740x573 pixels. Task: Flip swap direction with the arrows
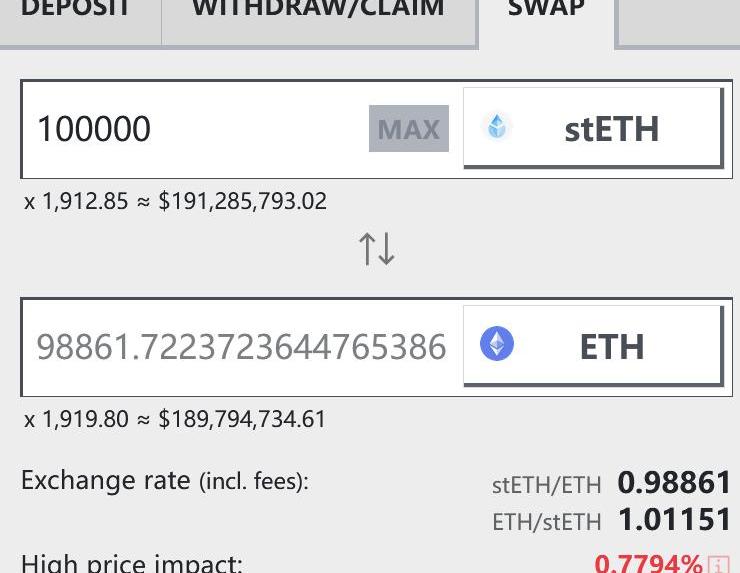pos(377,248)
